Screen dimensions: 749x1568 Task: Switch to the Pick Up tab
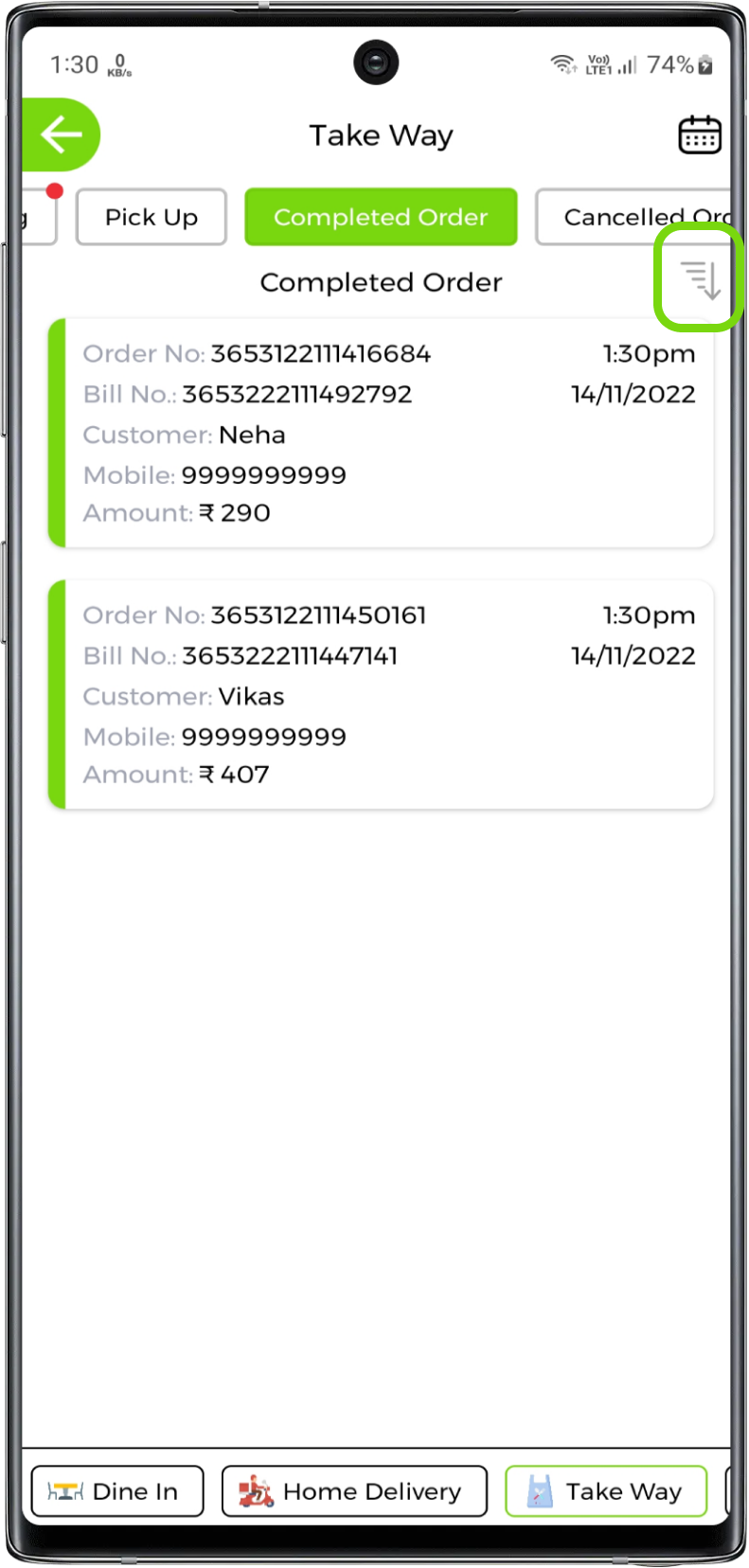[152, 217]
